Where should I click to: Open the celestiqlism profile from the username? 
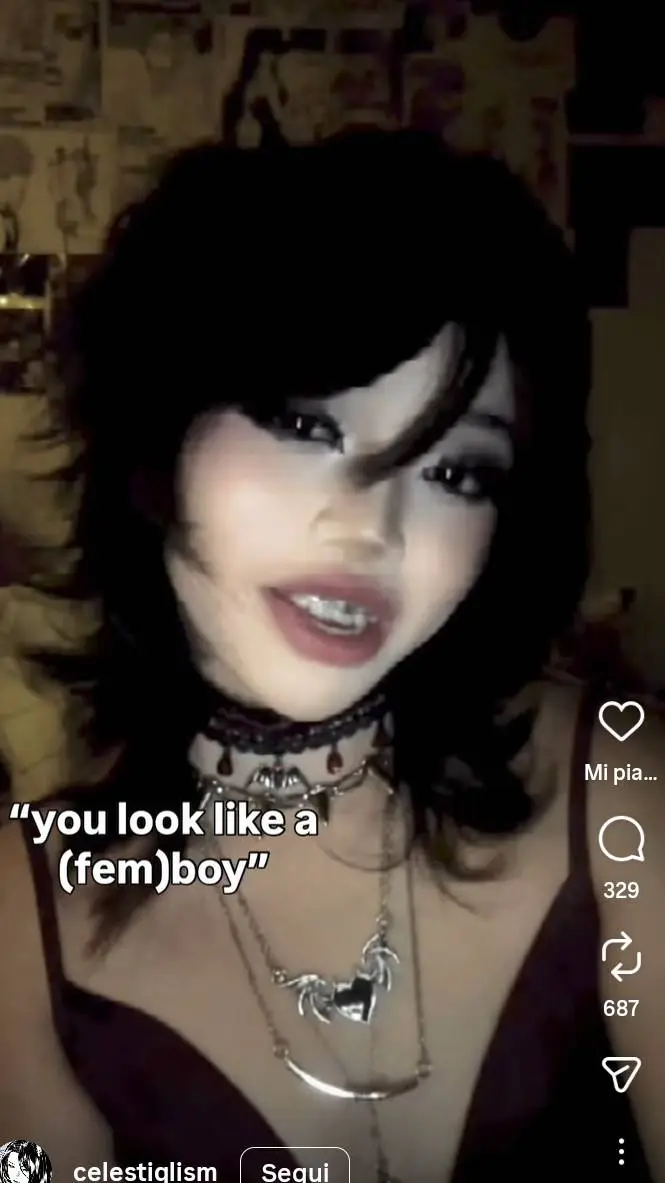[145, 1171]
